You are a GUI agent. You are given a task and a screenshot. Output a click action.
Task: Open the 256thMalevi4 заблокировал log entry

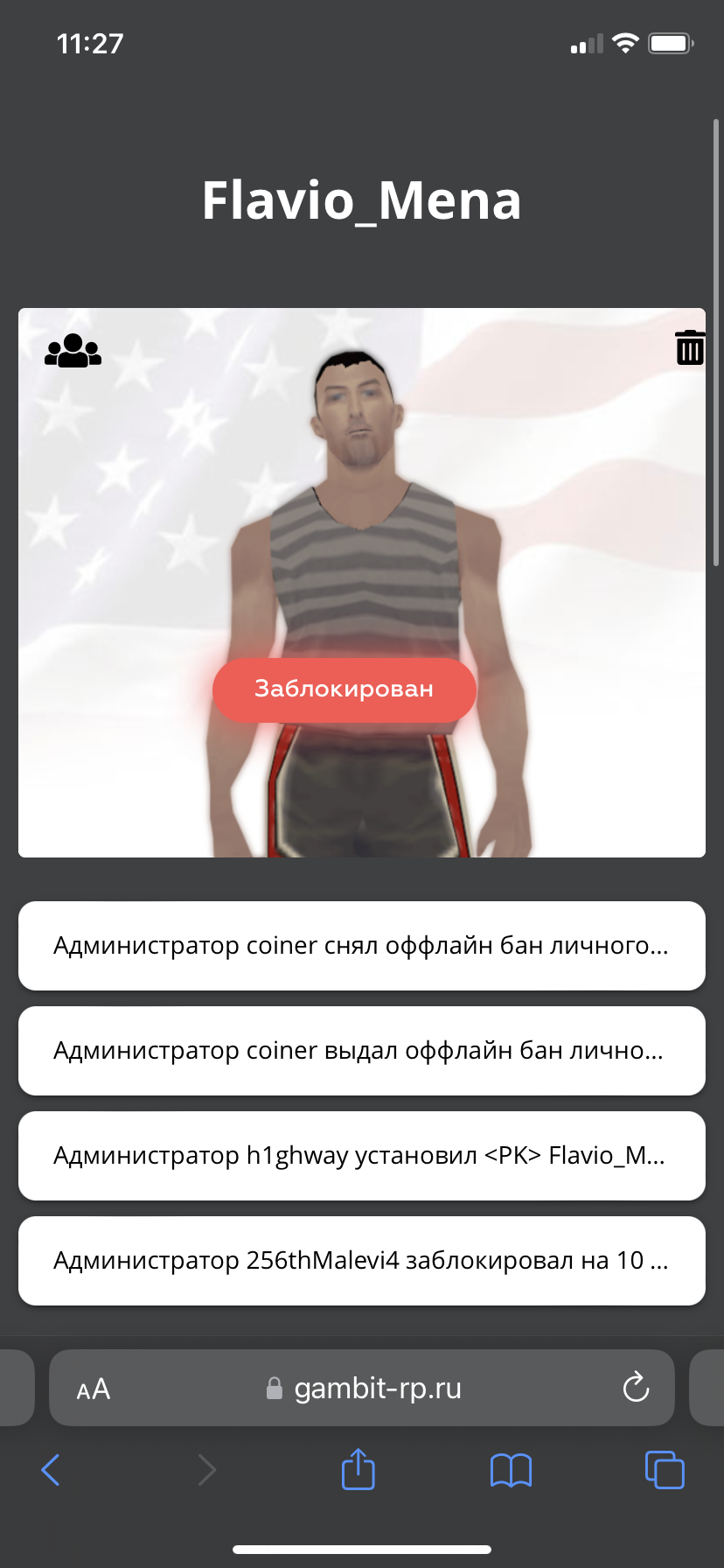click(361, 1261)
